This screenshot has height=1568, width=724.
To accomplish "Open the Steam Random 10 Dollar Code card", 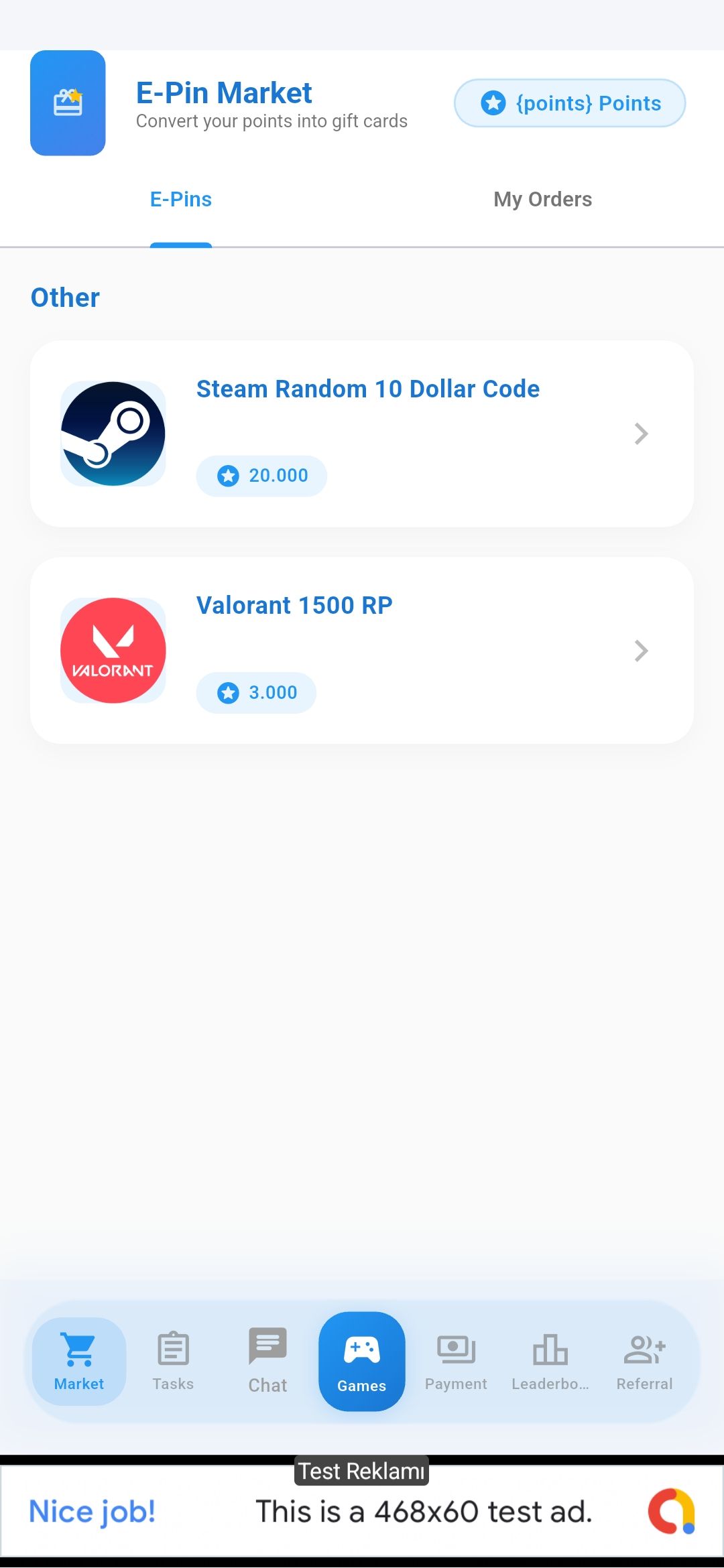I will (x=362, y=434).
